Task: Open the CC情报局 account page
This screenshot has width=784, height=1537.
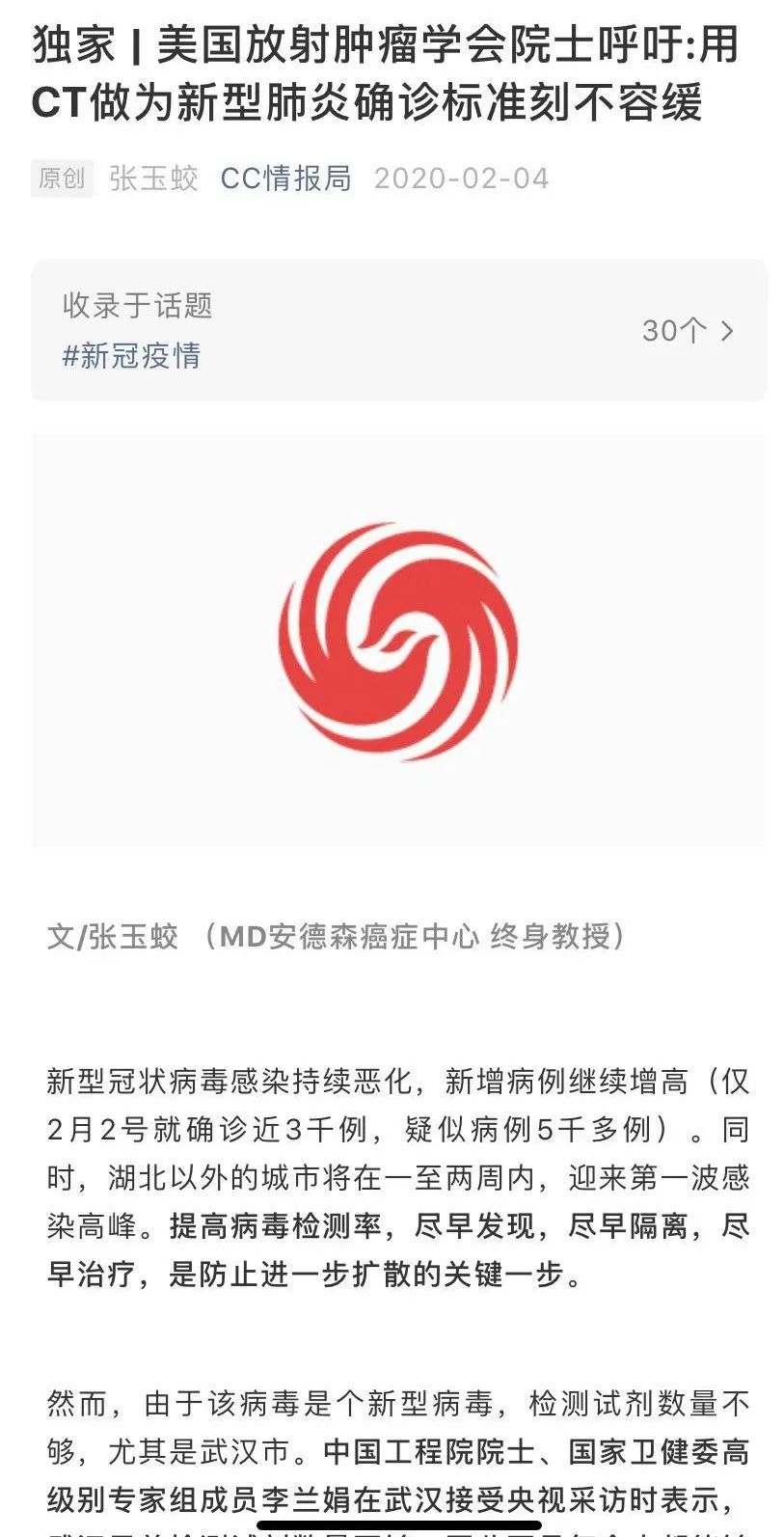Action: click(285, 178)
